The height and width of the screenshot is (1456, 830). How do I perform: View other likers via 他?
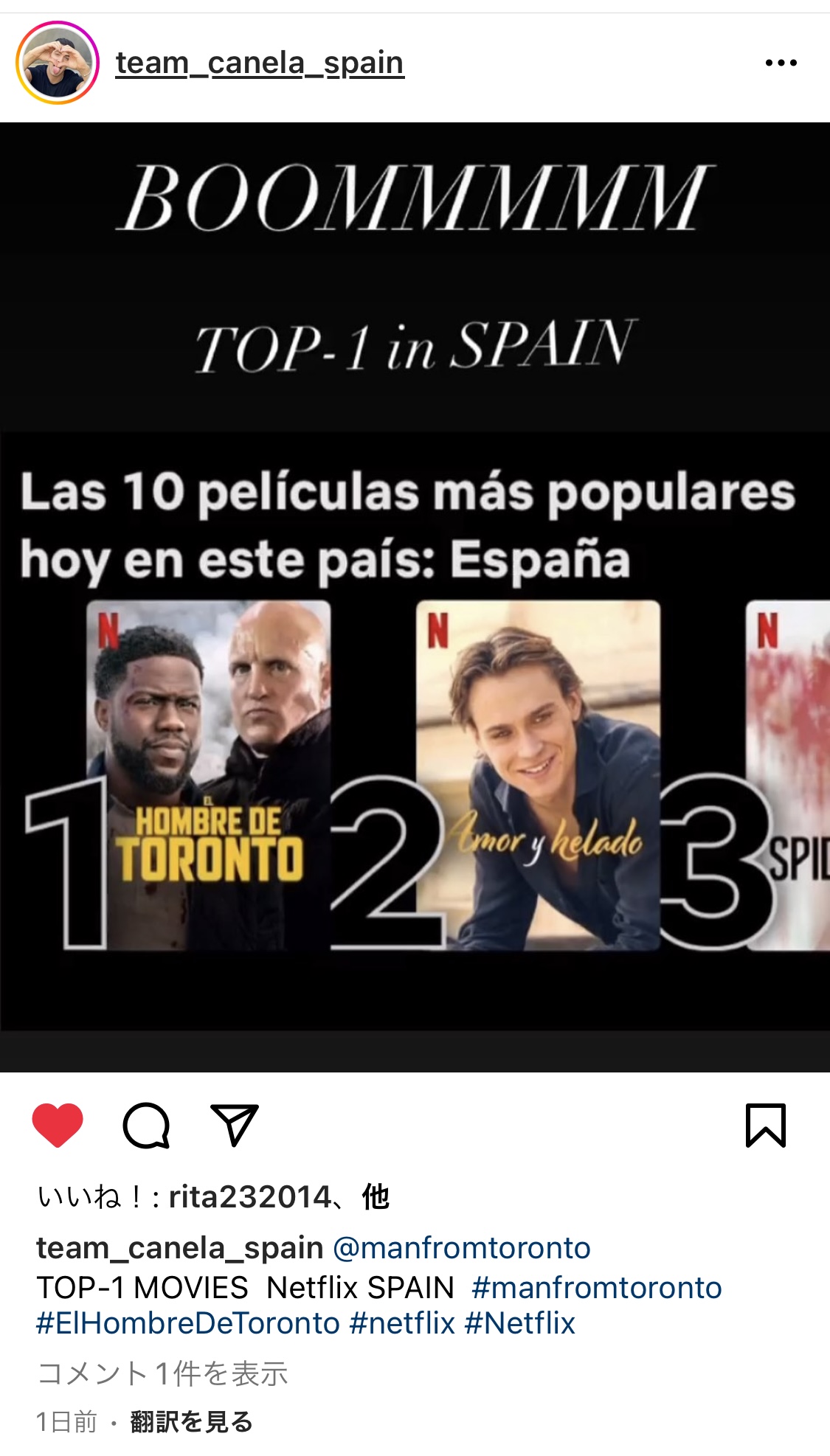click(x=375, y=1196)
